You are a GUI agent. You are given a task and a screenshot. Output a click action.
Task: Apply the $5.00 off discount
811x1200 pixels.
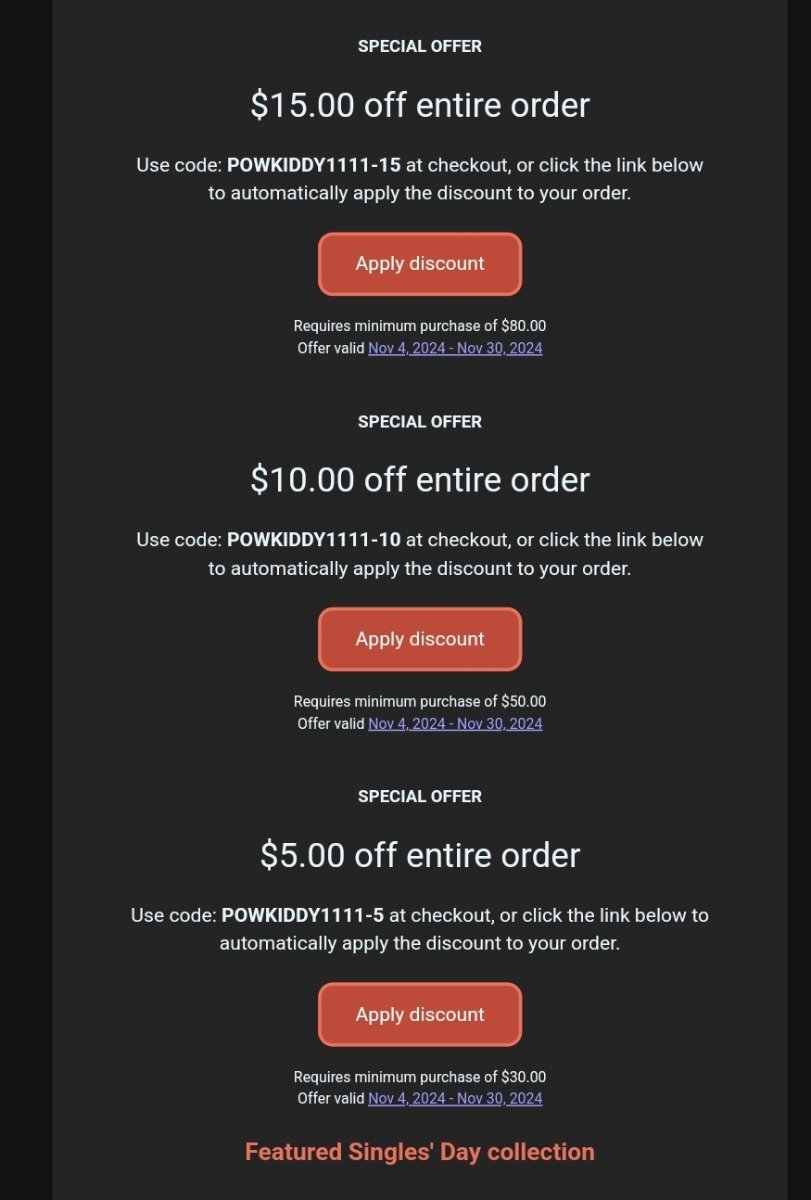click(x=420, y=1014)
